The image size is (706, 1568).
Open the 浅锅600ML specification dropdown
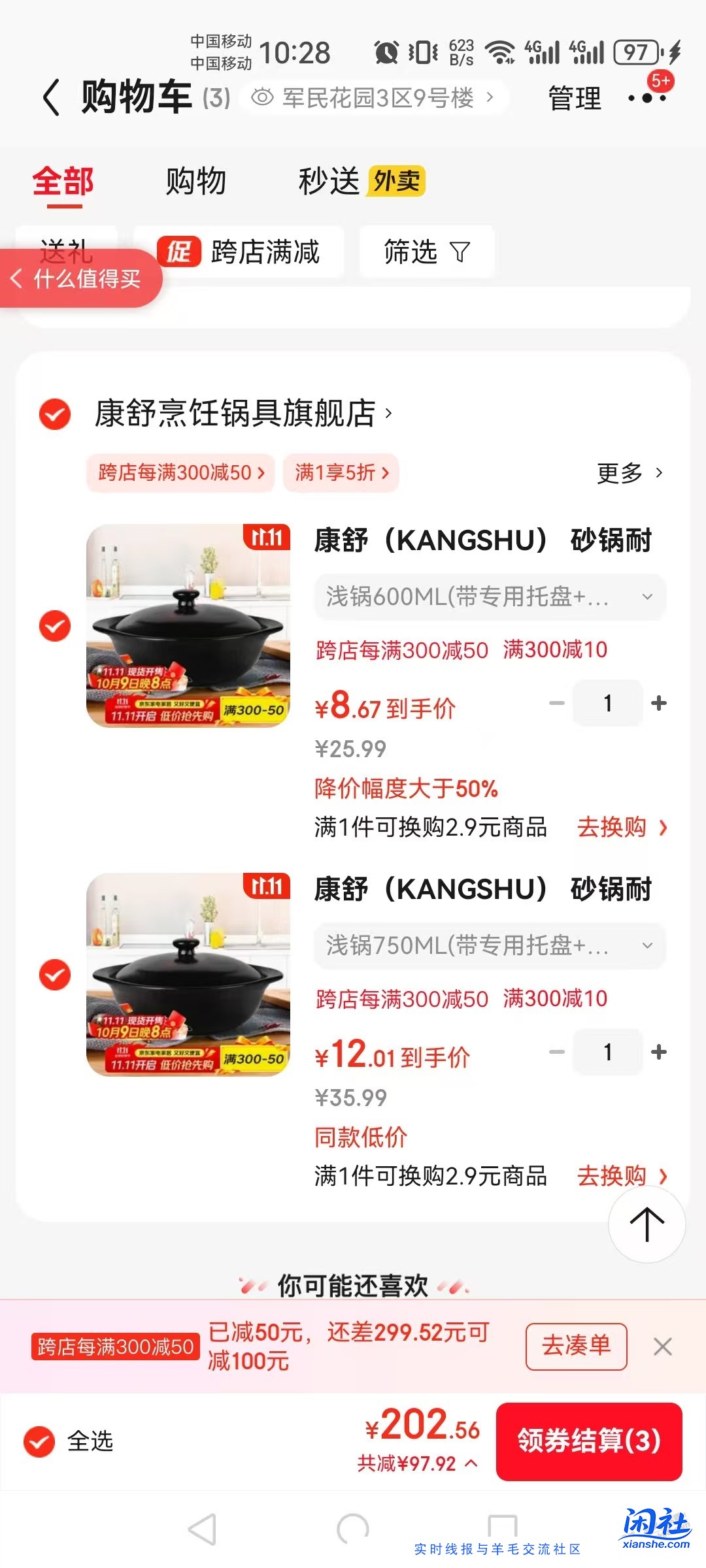pyautogui.click(x=489, y=596)
